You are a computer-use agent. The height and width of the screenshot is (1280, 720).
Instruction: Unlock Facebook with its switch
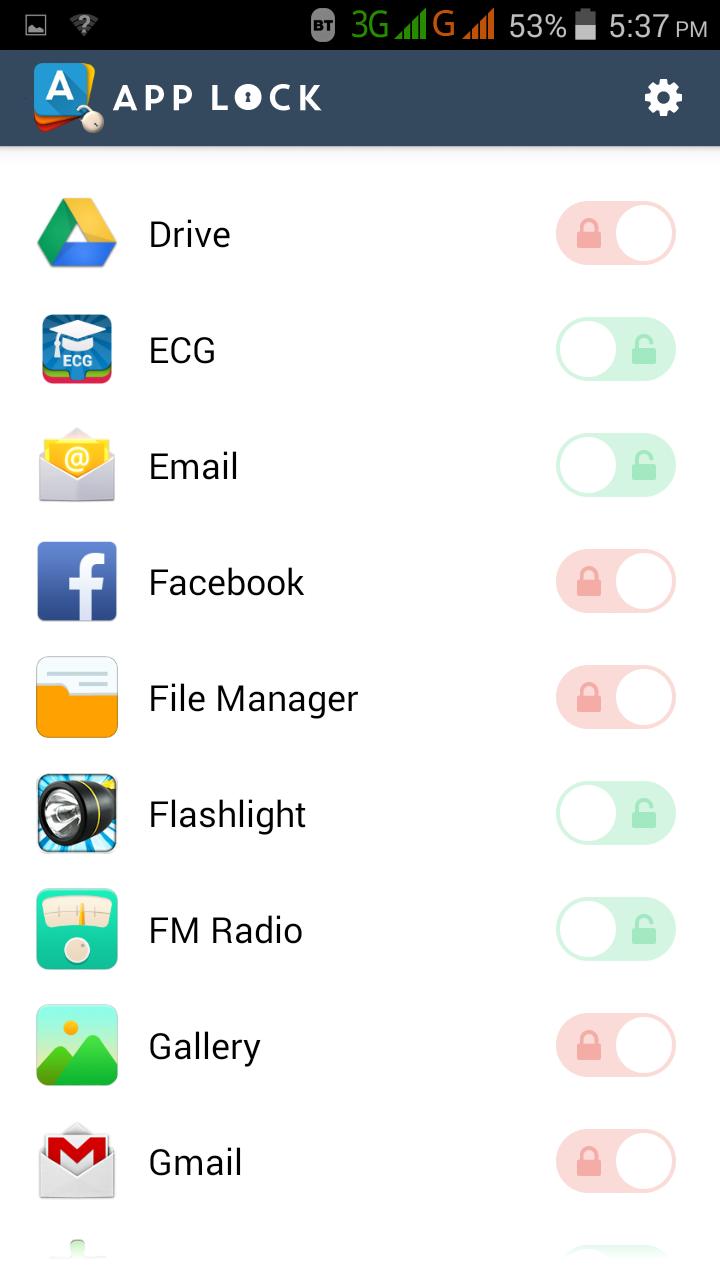pos(616,582)
